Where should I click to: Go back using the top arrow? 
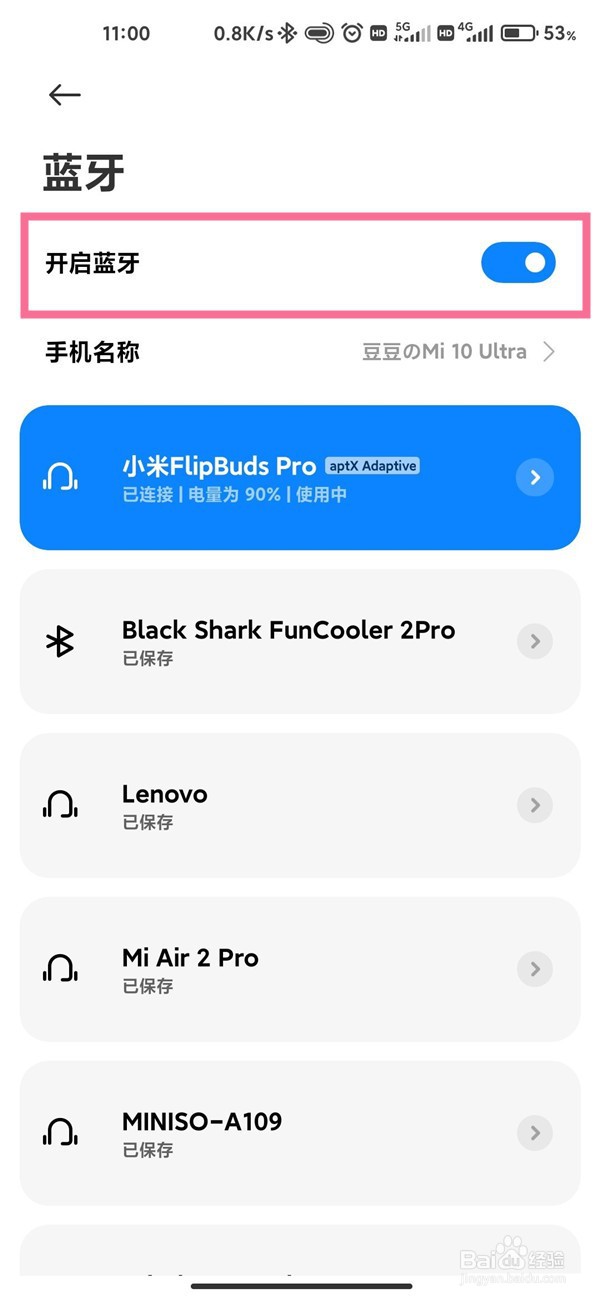point(64,95)
